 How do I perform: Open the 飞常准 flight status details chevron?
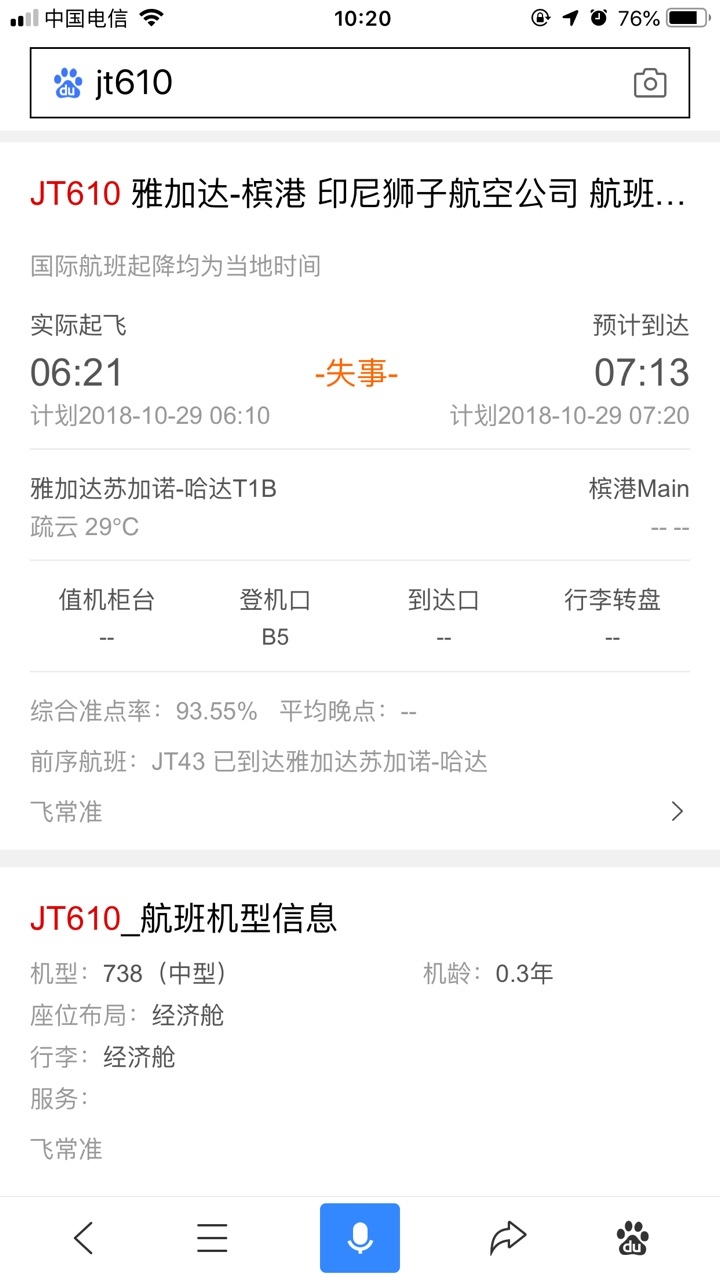click(x=677, y=811)
